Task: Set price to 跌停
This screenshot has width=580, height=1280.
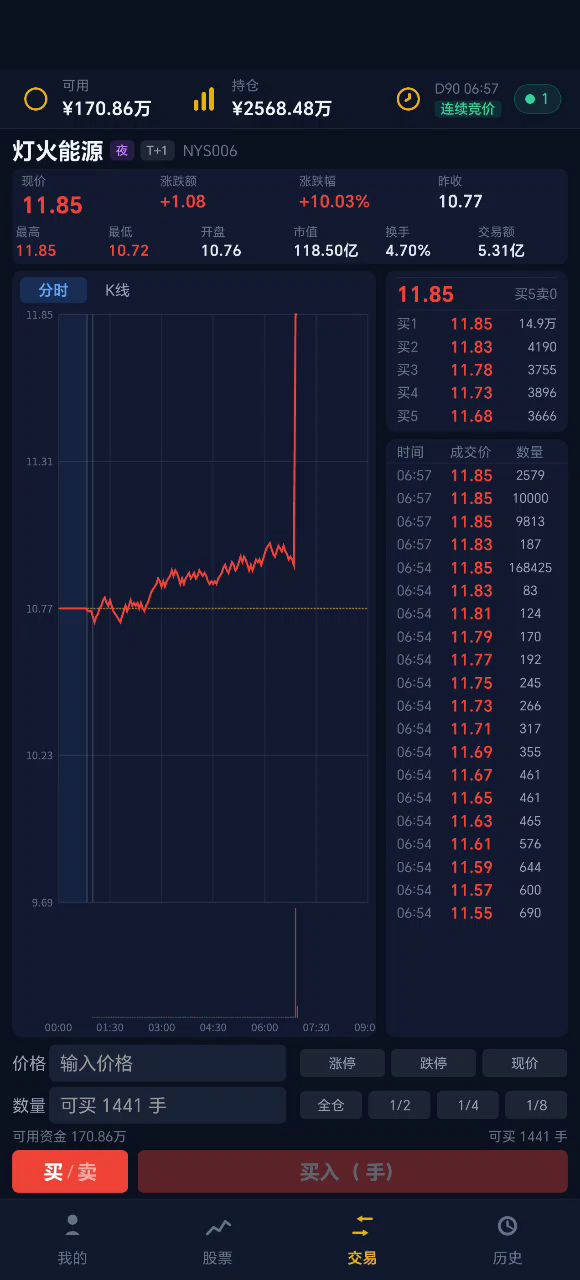Action: tap(433, 1063)
